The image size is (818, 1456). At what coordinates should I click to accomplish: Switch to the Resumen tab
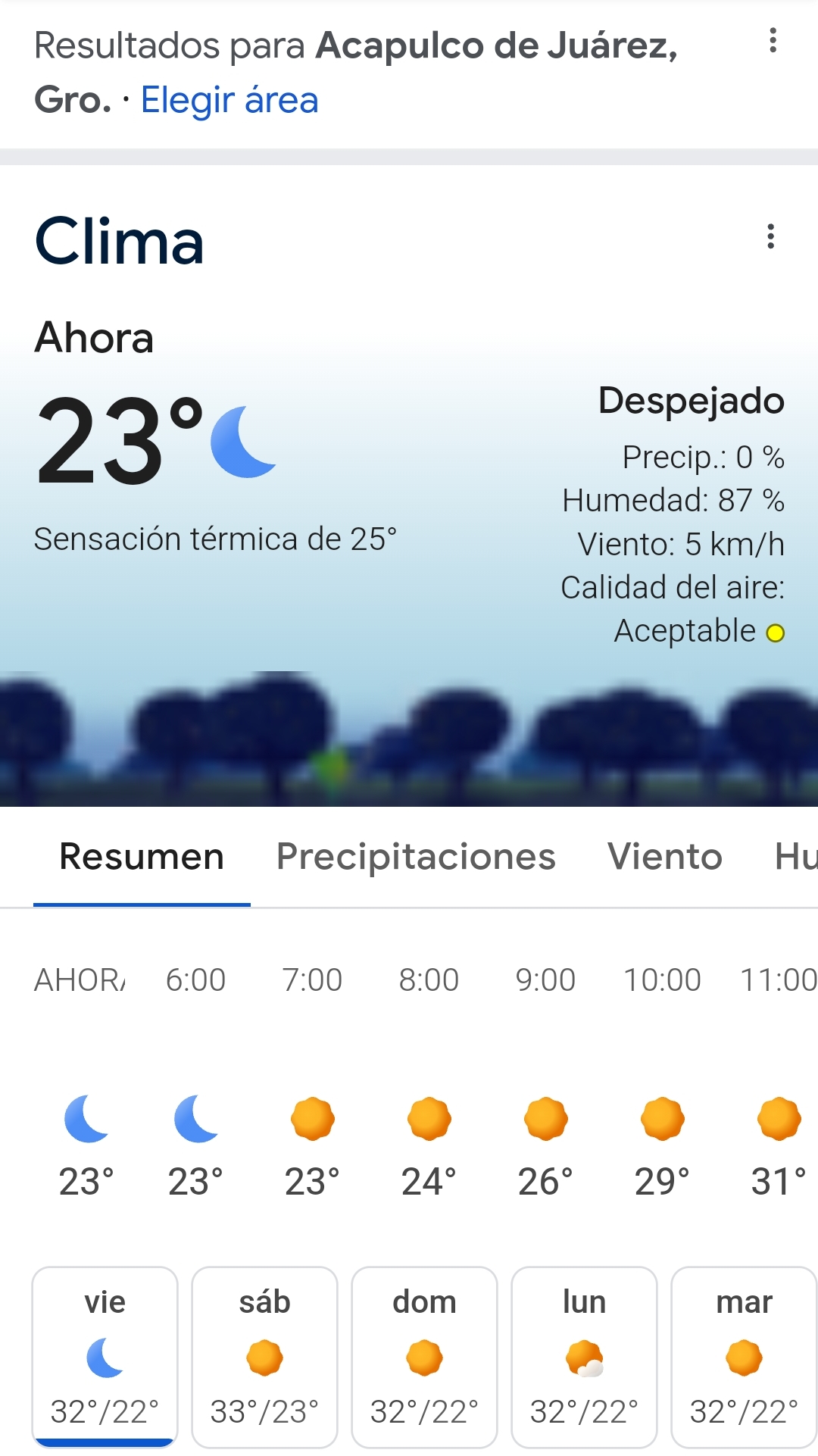pyautogui.click(x=142, y=857)
